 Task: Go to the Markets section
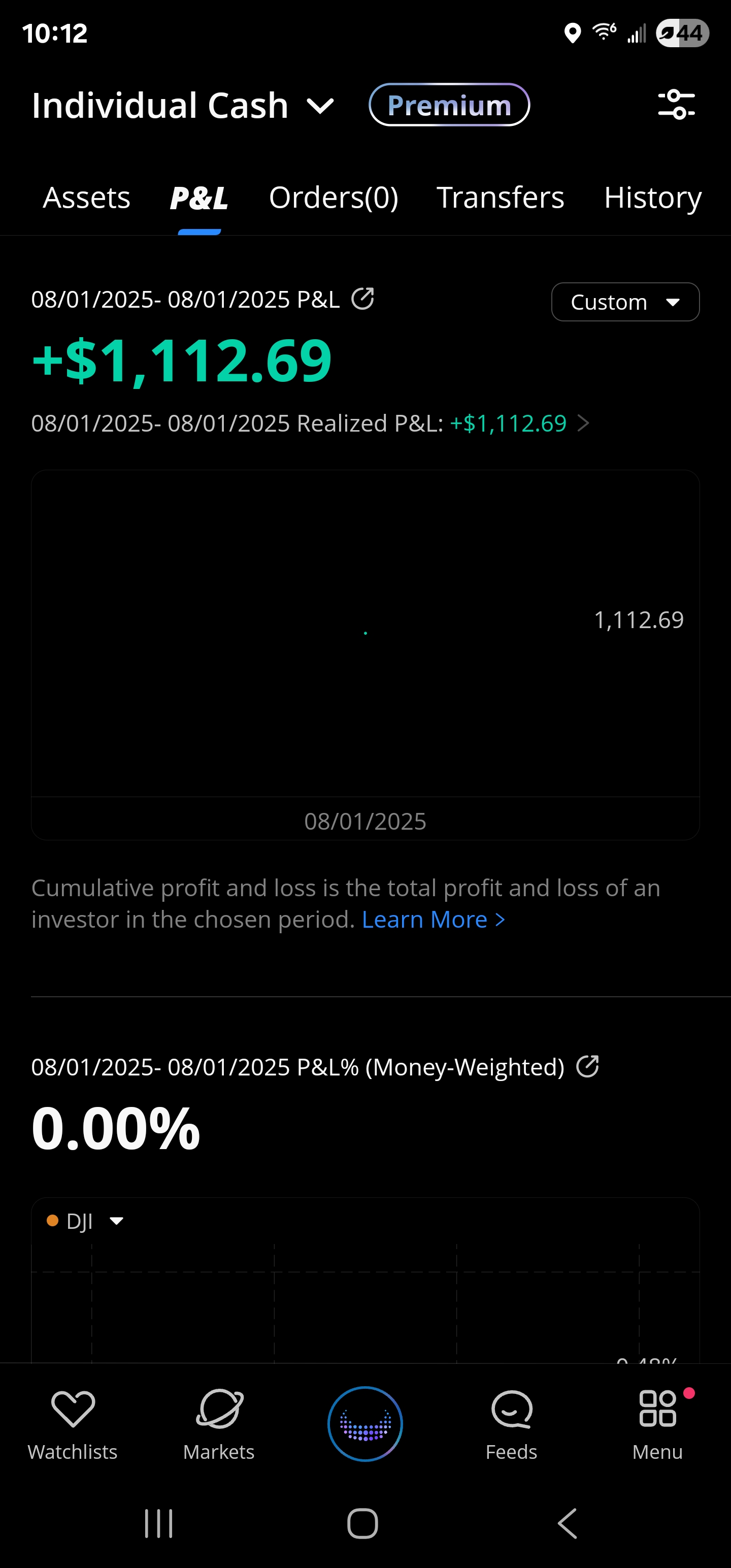pyautogui.click(x=219, y=1425)
